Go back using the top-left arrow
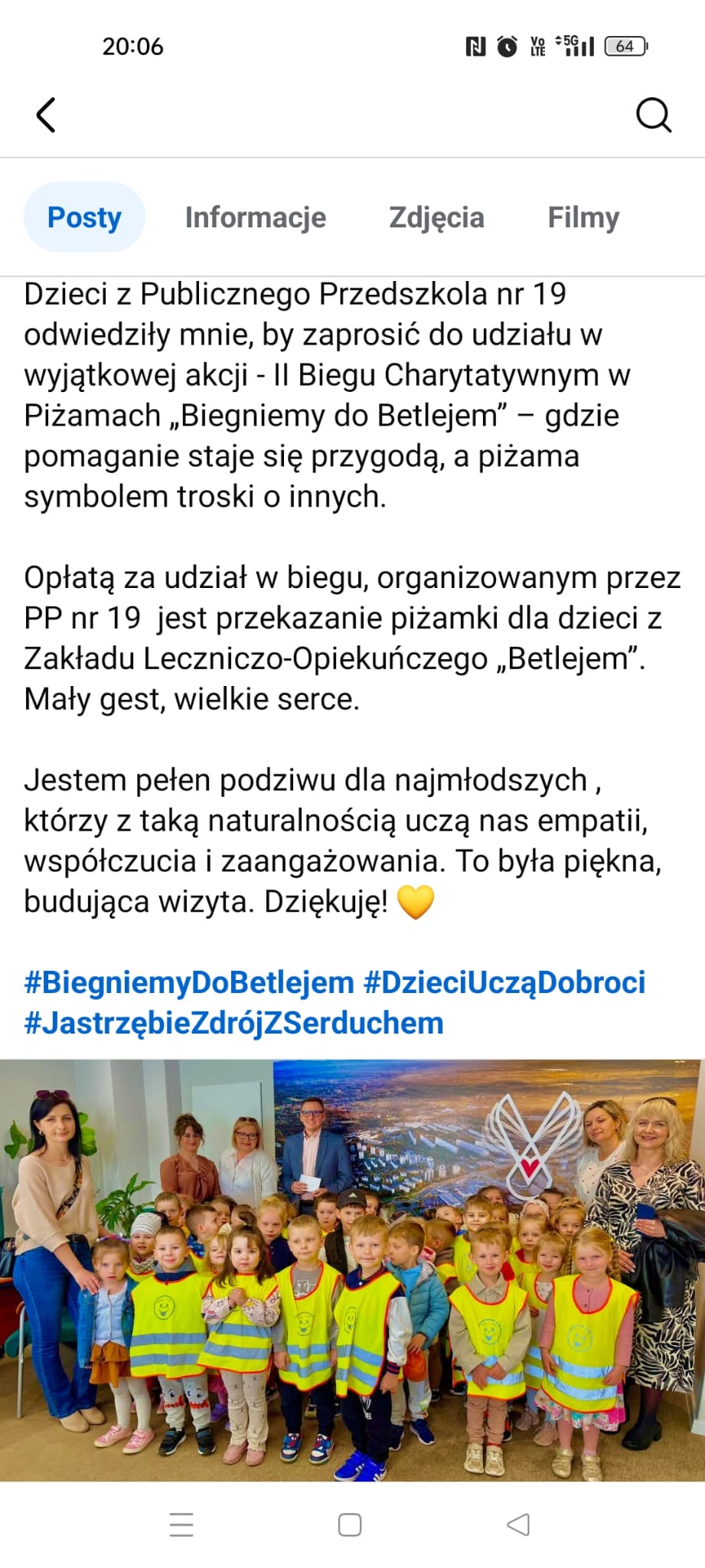This screenshot has height=1568, width=705. tap(46, 116)
